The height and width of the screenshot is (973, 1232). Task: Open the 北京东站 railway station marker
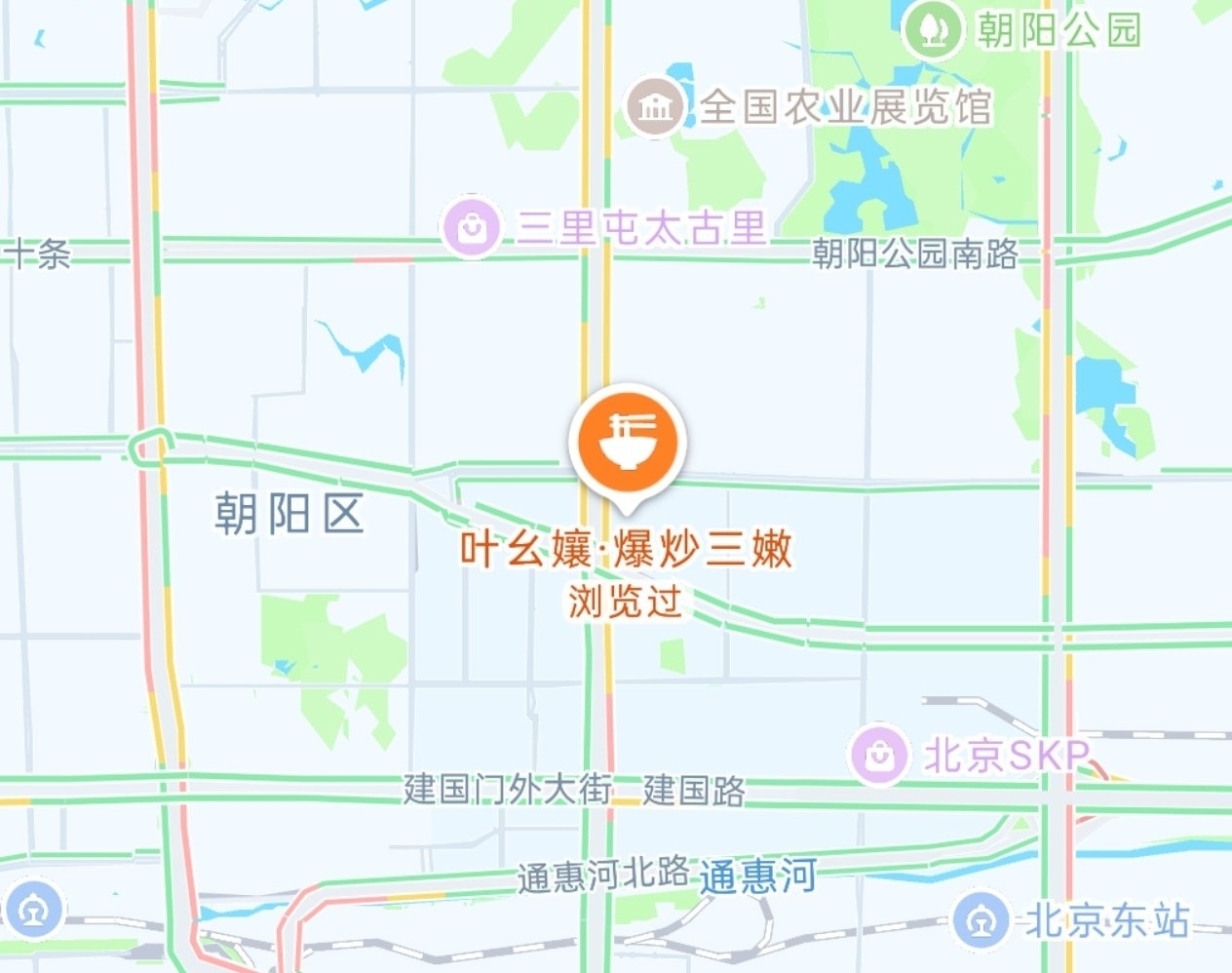(x=982, y=918)
